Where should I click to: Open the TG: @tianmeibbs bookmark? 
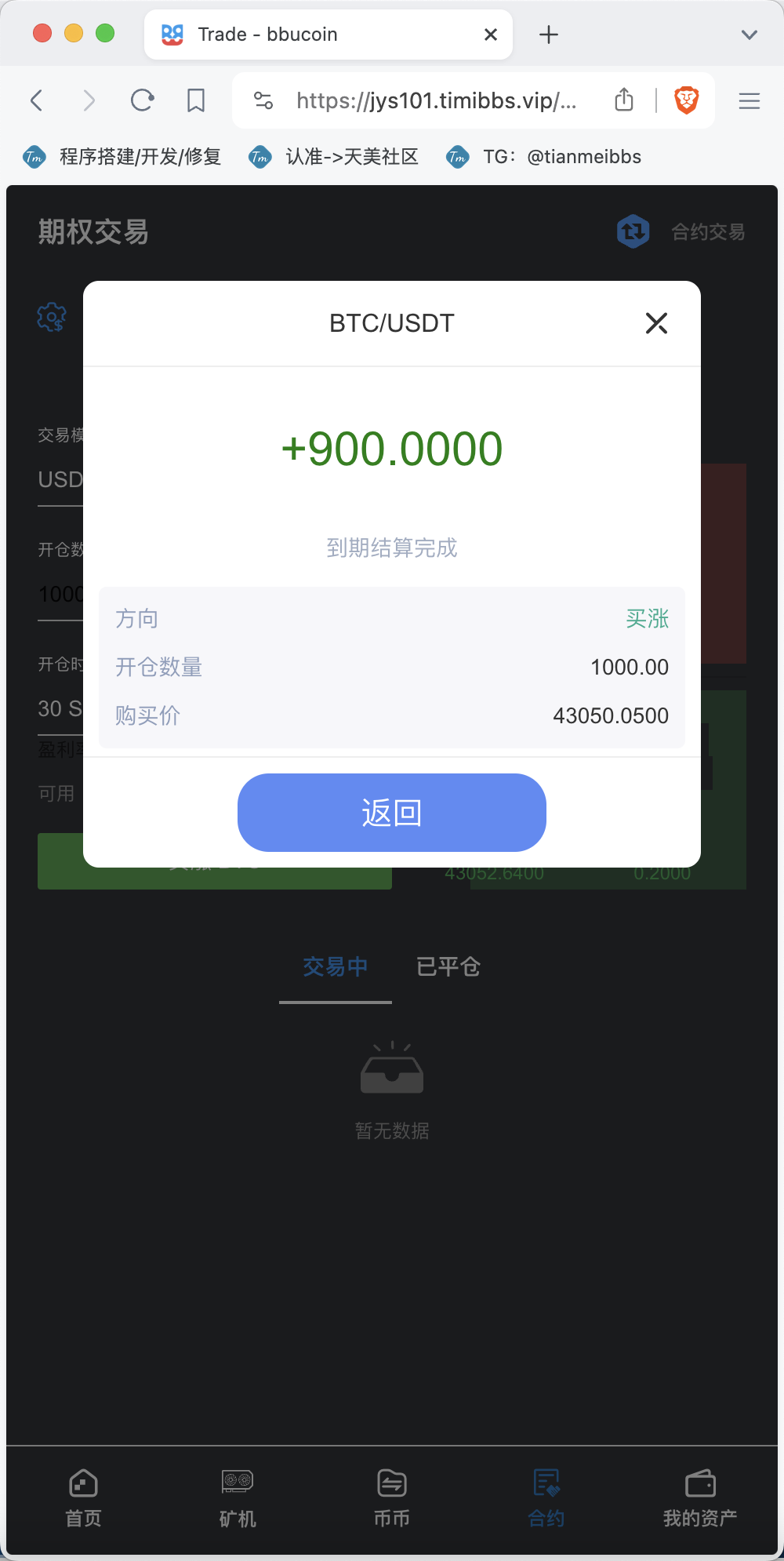(x=543, y=157)
